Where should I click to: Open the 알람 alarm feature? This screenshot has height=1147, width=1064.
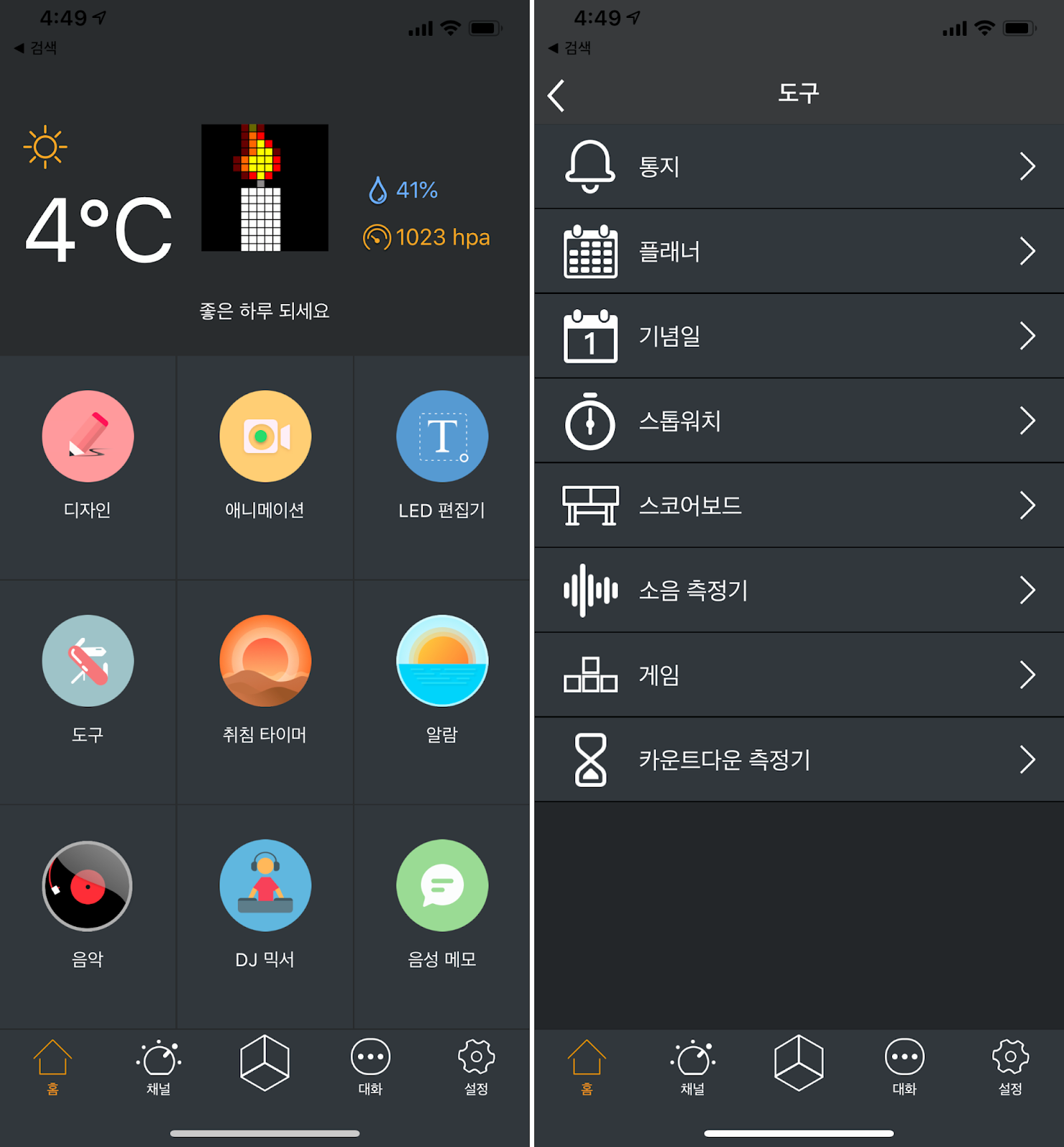click(x=442, y=661)
